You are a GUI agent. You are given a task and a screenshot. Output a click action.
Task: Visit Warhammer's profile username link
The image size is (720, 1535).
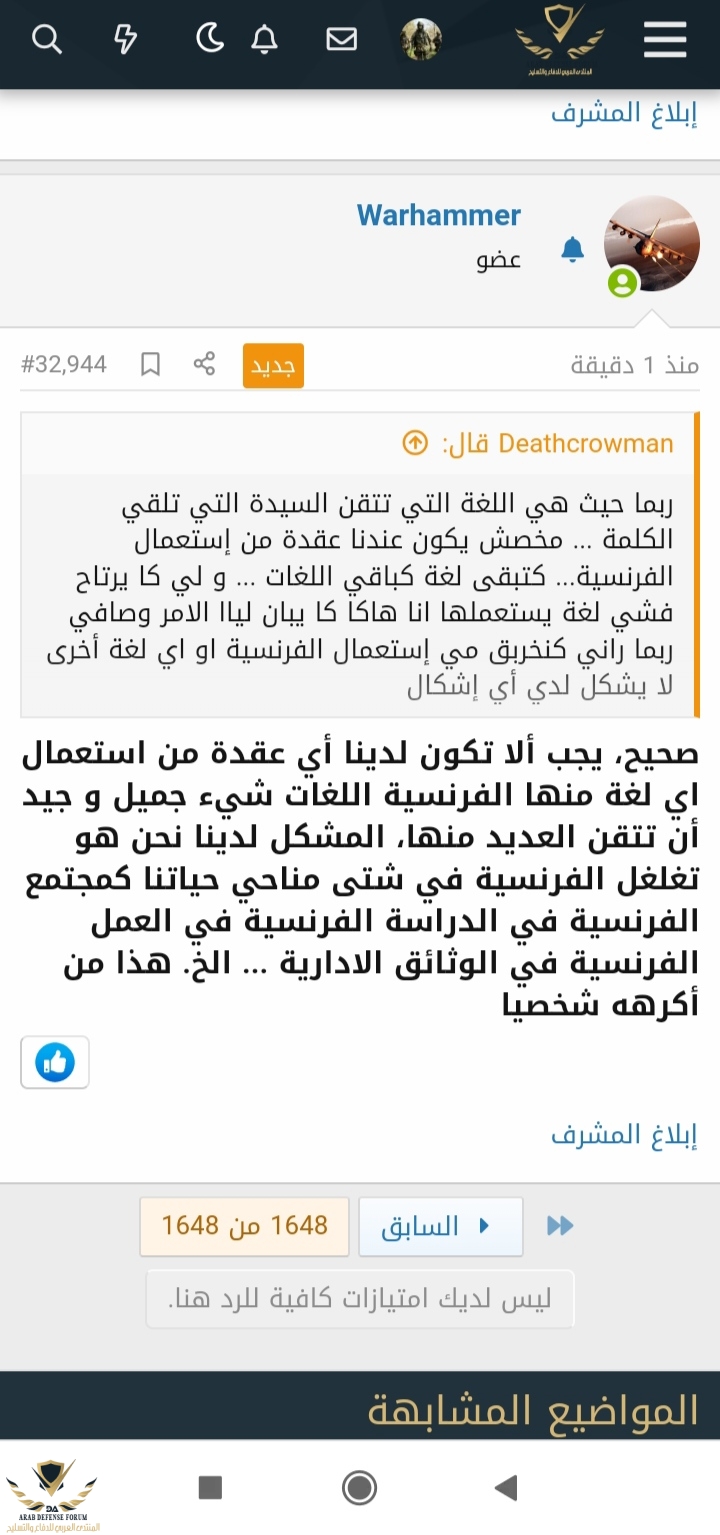(439, 215)
